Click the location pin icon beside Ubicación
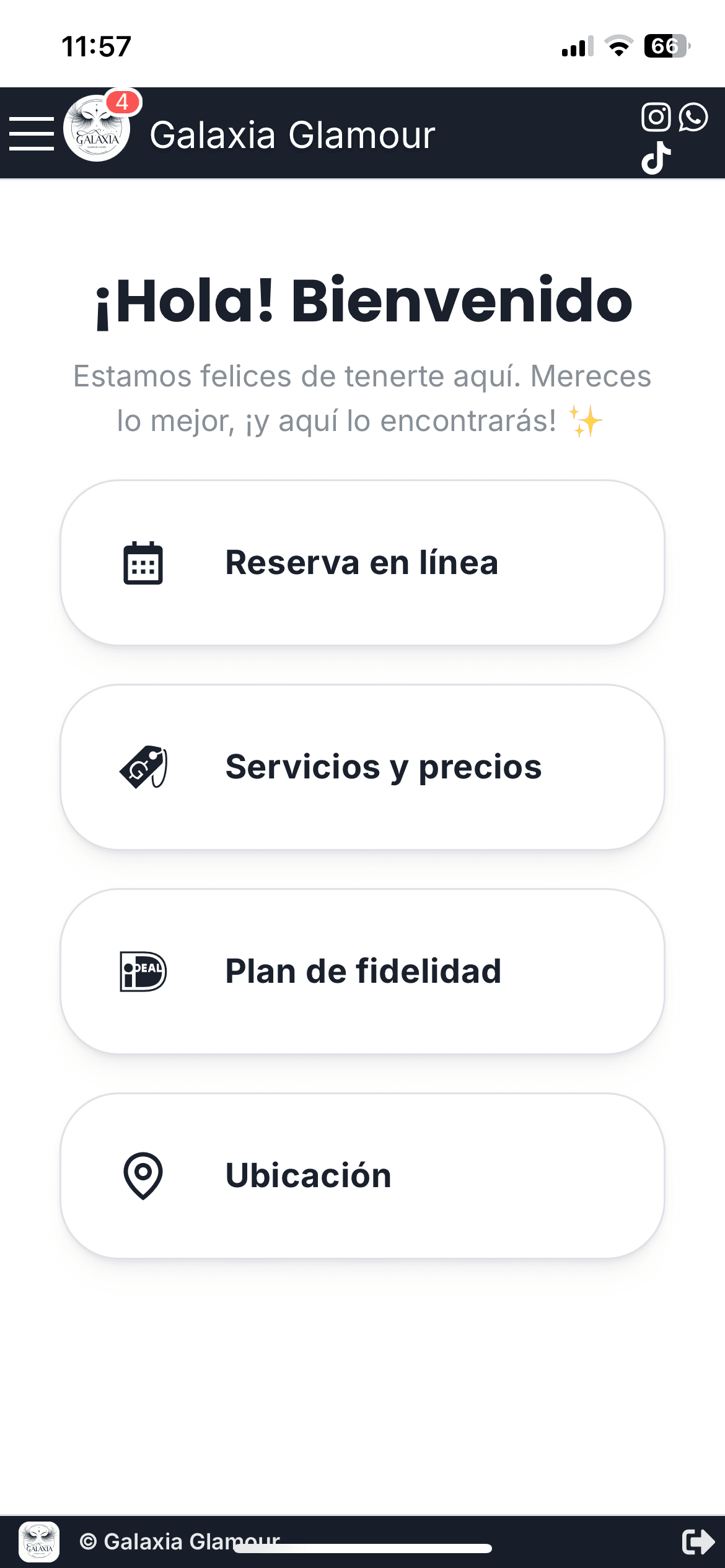725x1568 pixels. tap(142, 1175)
